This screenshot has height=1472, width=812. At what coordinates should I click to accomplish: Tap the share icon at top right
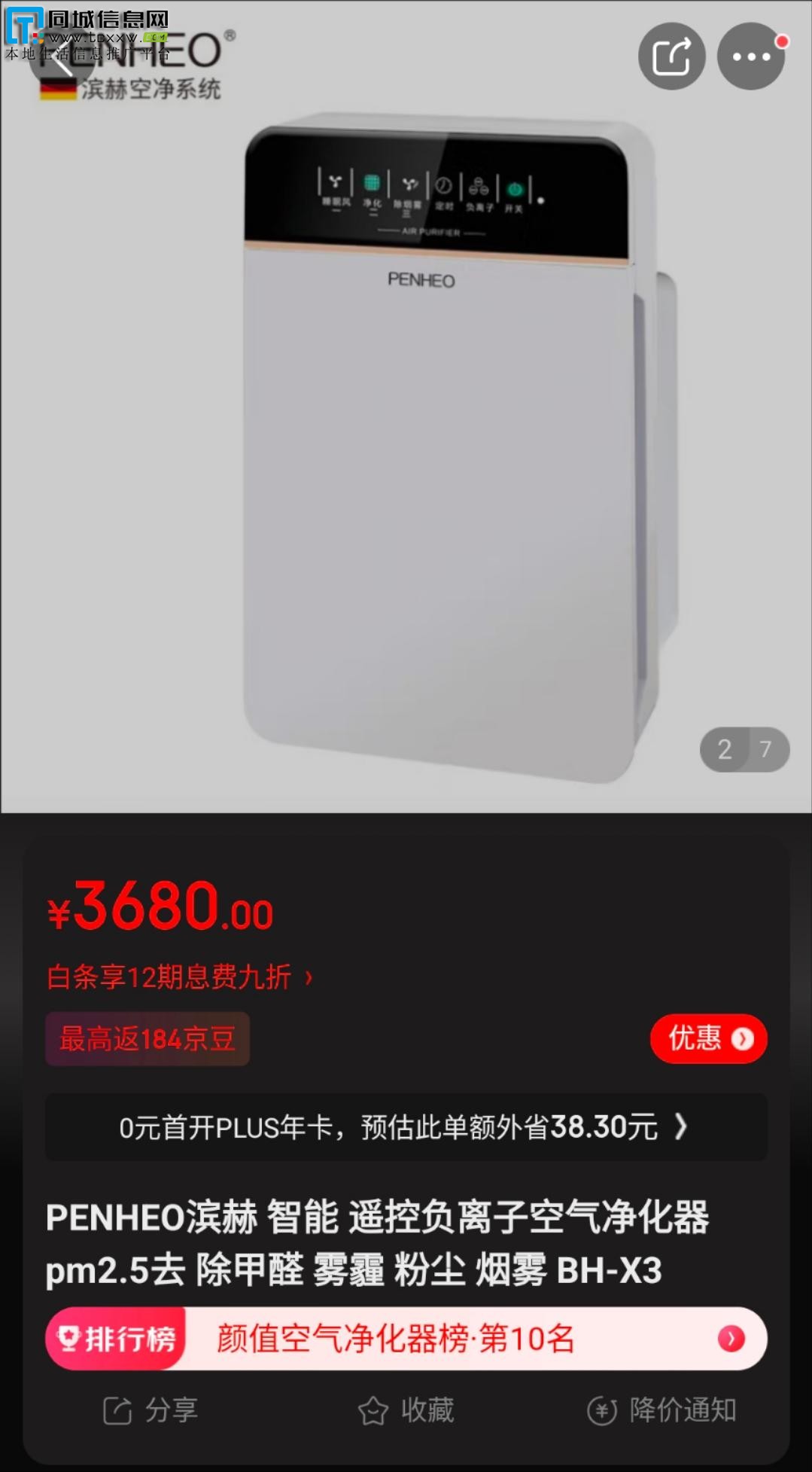coord(671,56)
